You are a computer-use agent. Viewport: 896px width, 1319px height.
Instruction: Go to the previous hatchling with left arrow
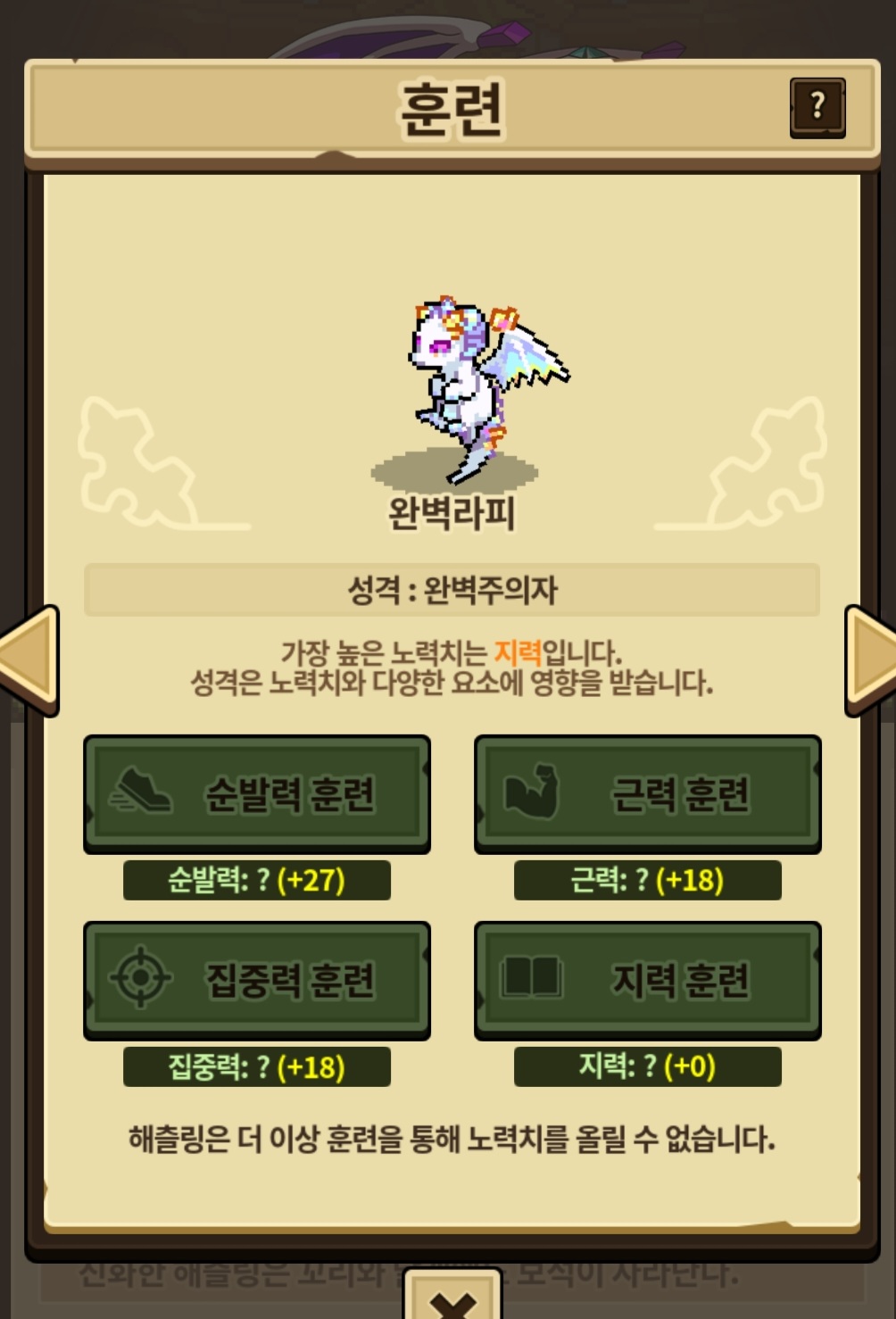pos(29,660)
